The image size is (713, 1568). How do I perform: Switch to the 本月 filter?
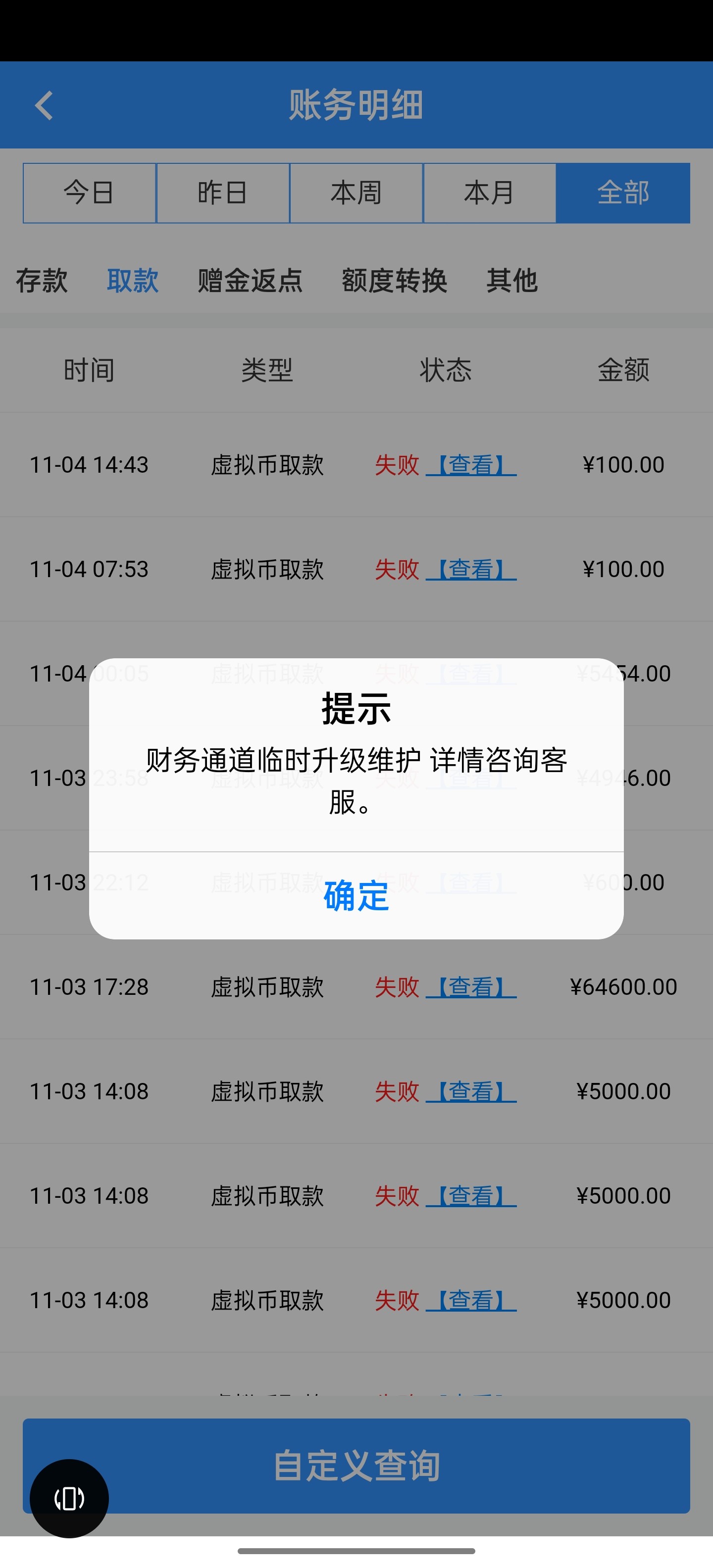click(x=490, y=193)
